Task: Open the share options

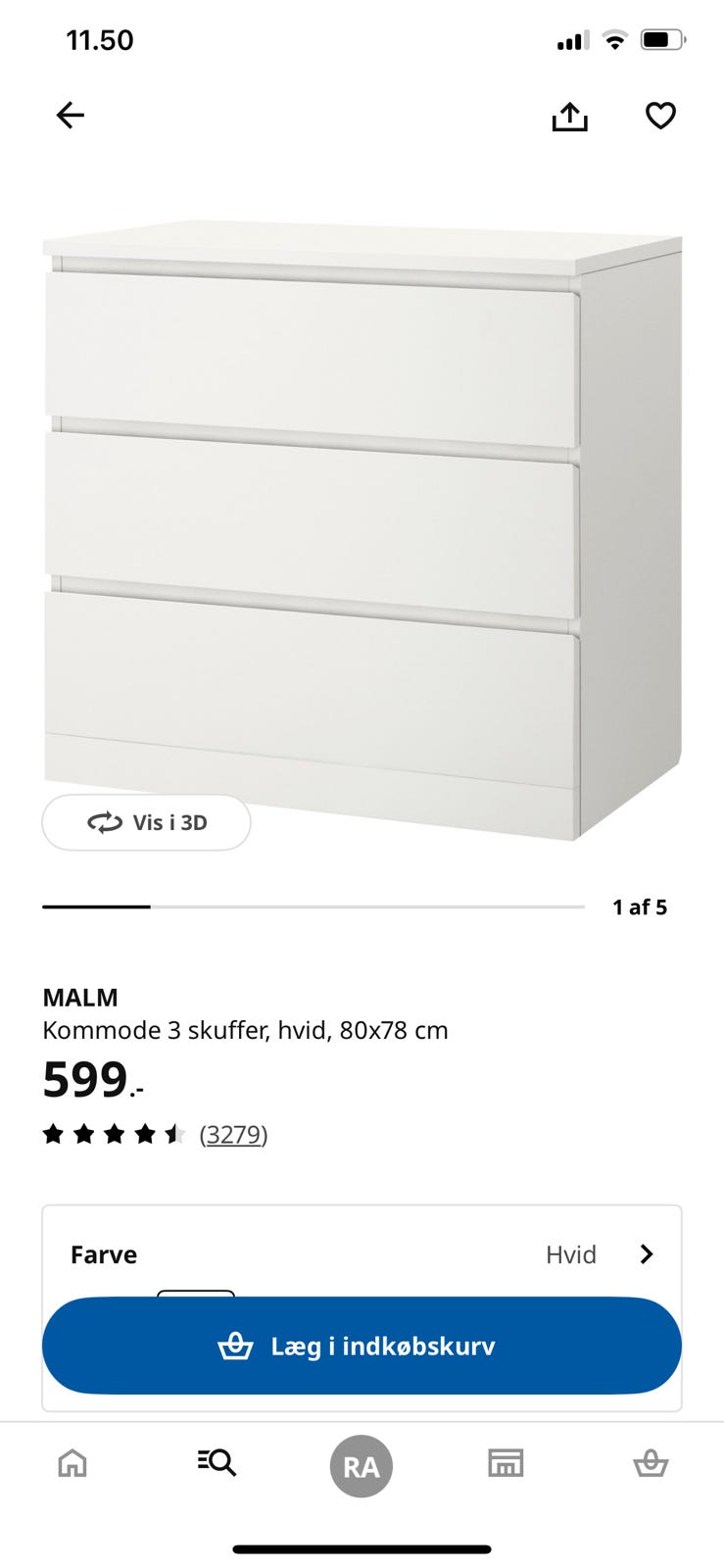Action: (x=571, y=115)
